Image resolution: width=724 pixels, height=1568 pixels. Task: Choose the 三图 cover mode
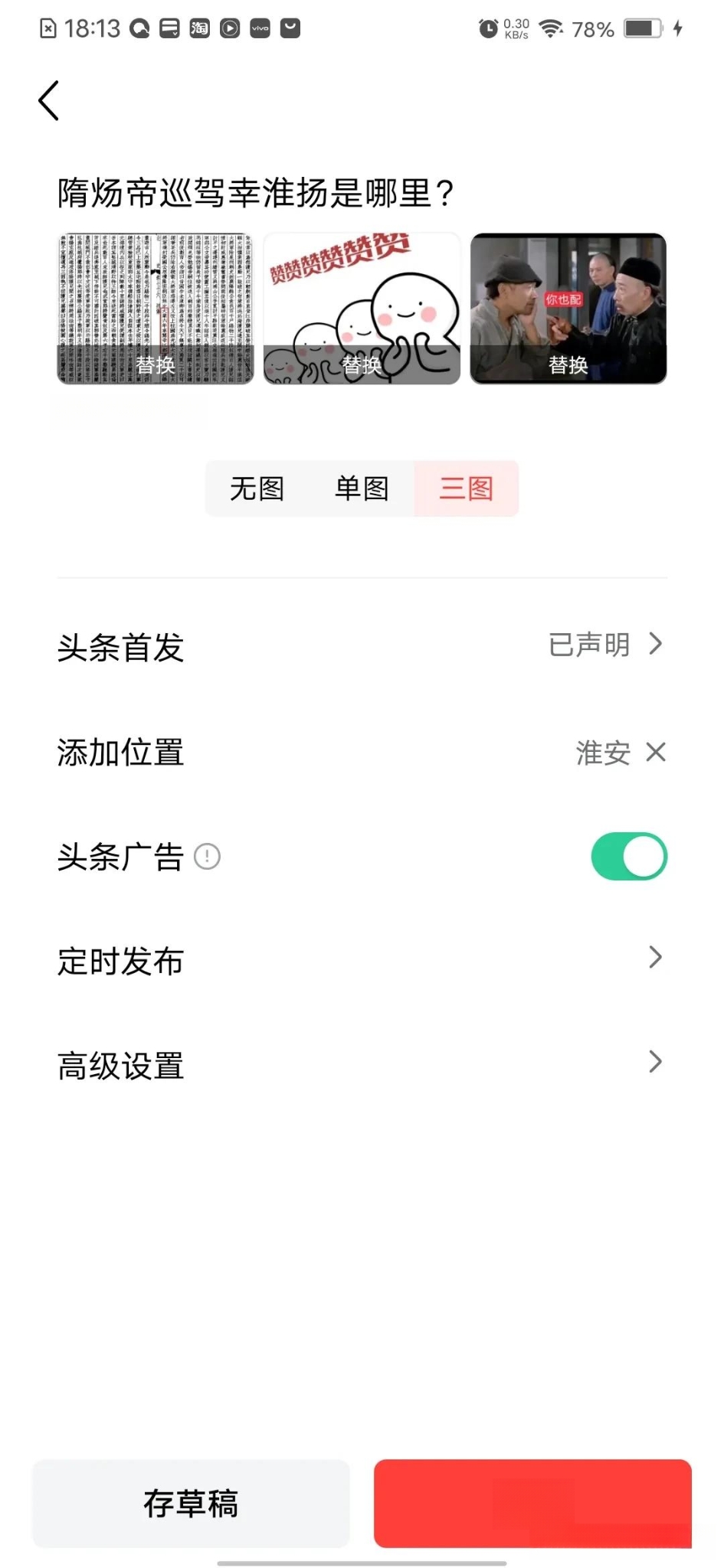coord(467,488)
